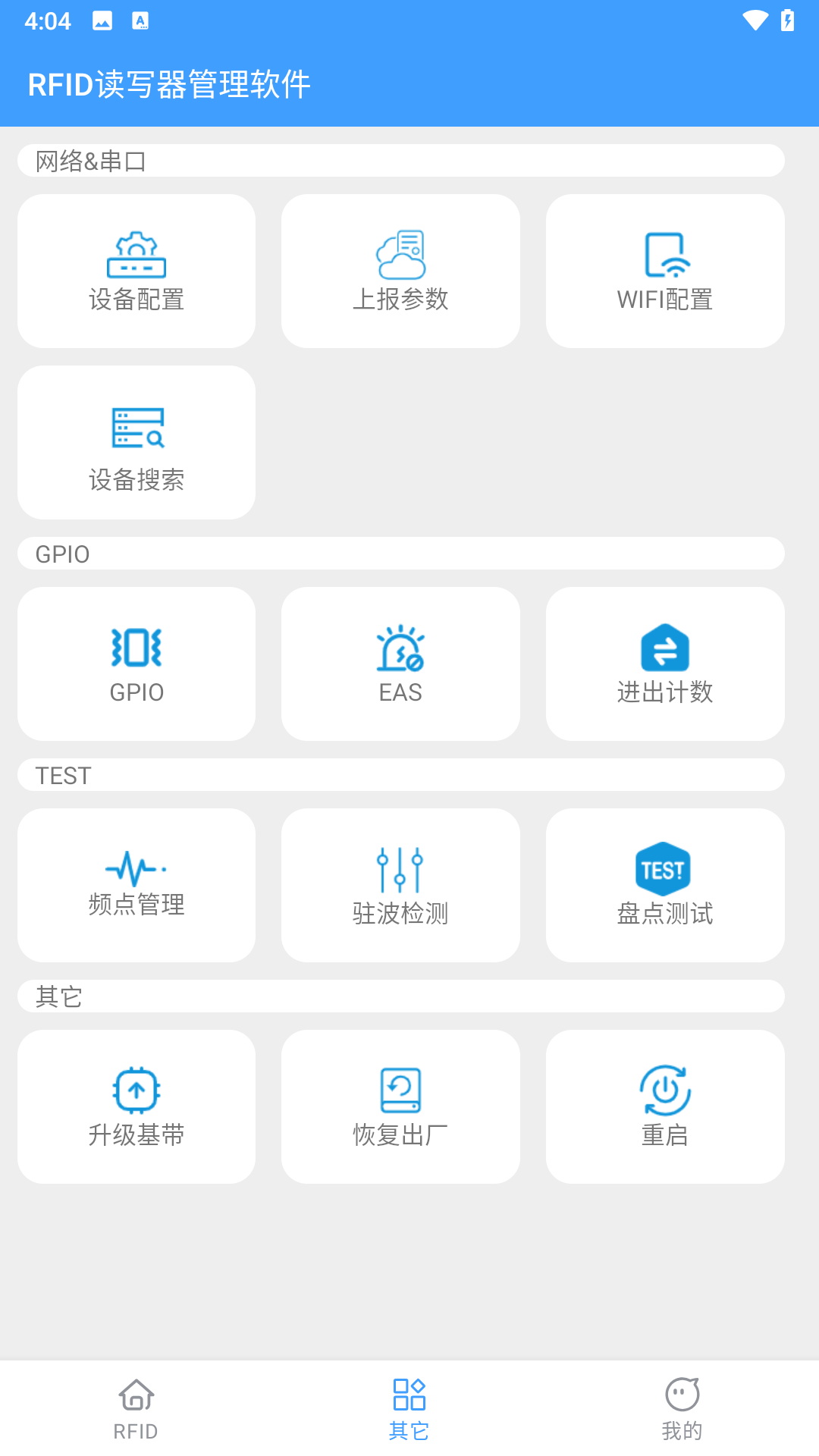Viewport: 819px width, 1456px height.
Task: Open 进出计数 entry-exit counting
Action: click(665, 663)
